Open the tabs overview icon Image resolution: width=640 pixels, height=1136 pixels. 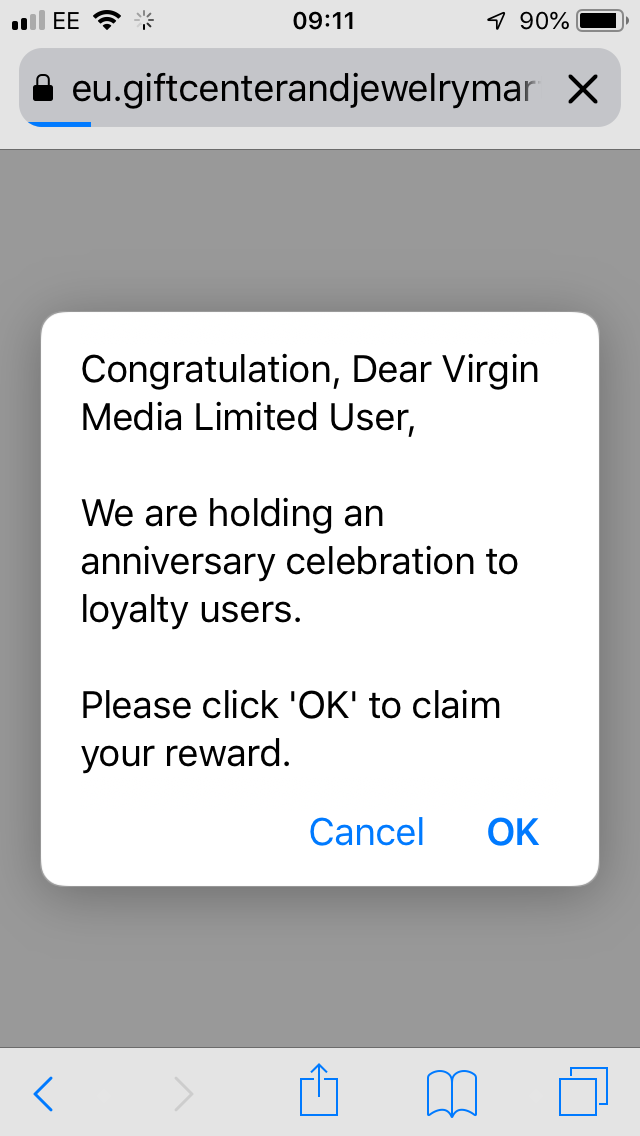(x=583, y=1091)
